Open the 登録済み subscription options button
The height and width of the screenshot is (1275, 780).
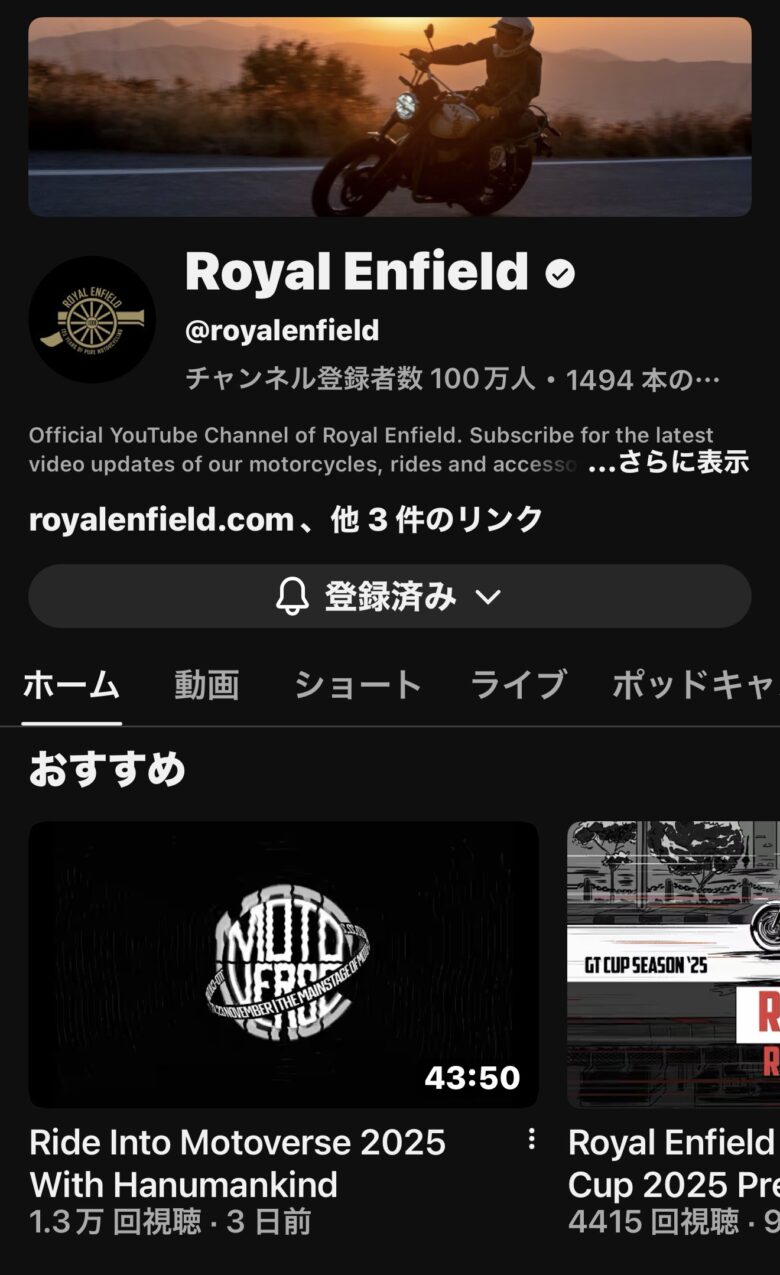(x=389, y=597)
